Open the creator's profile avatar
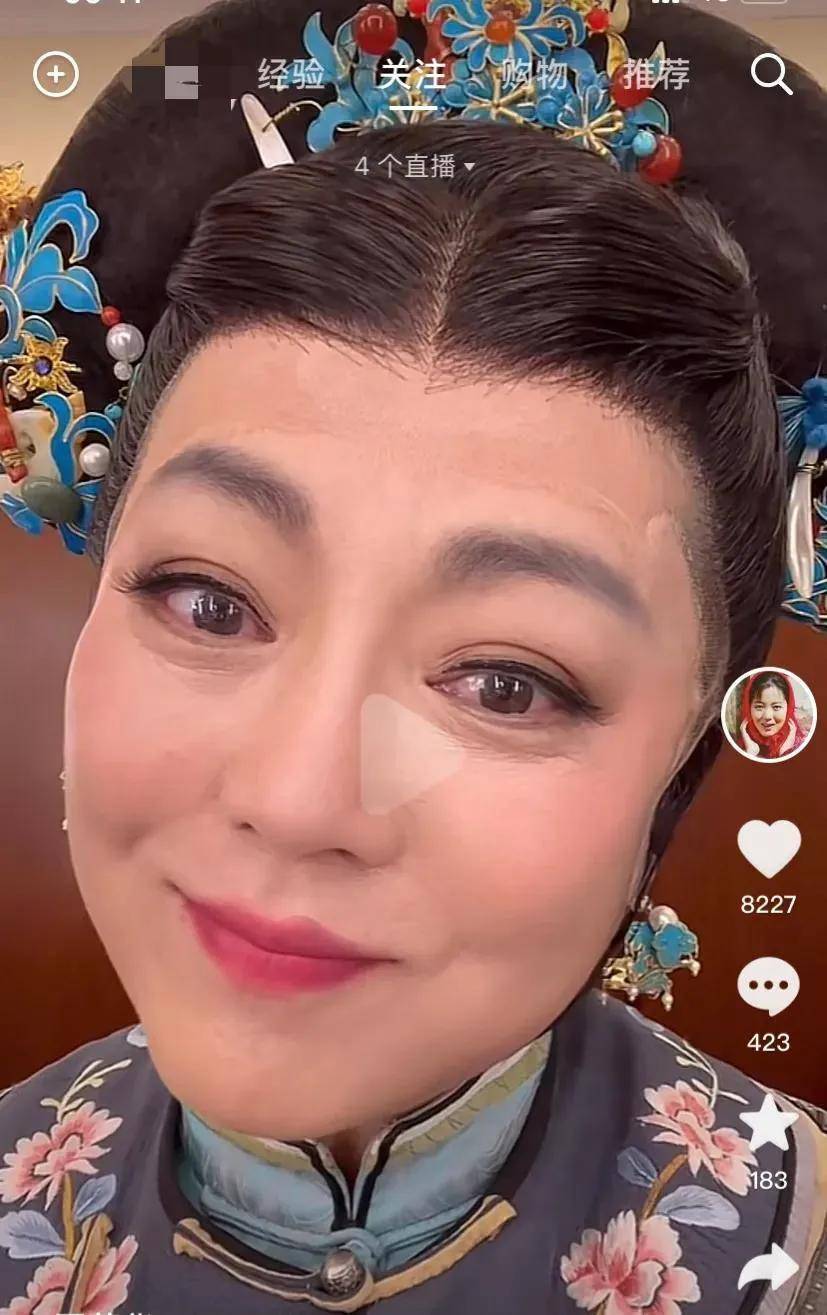The width and height of the screenshot is (827, 1315). 768,714
